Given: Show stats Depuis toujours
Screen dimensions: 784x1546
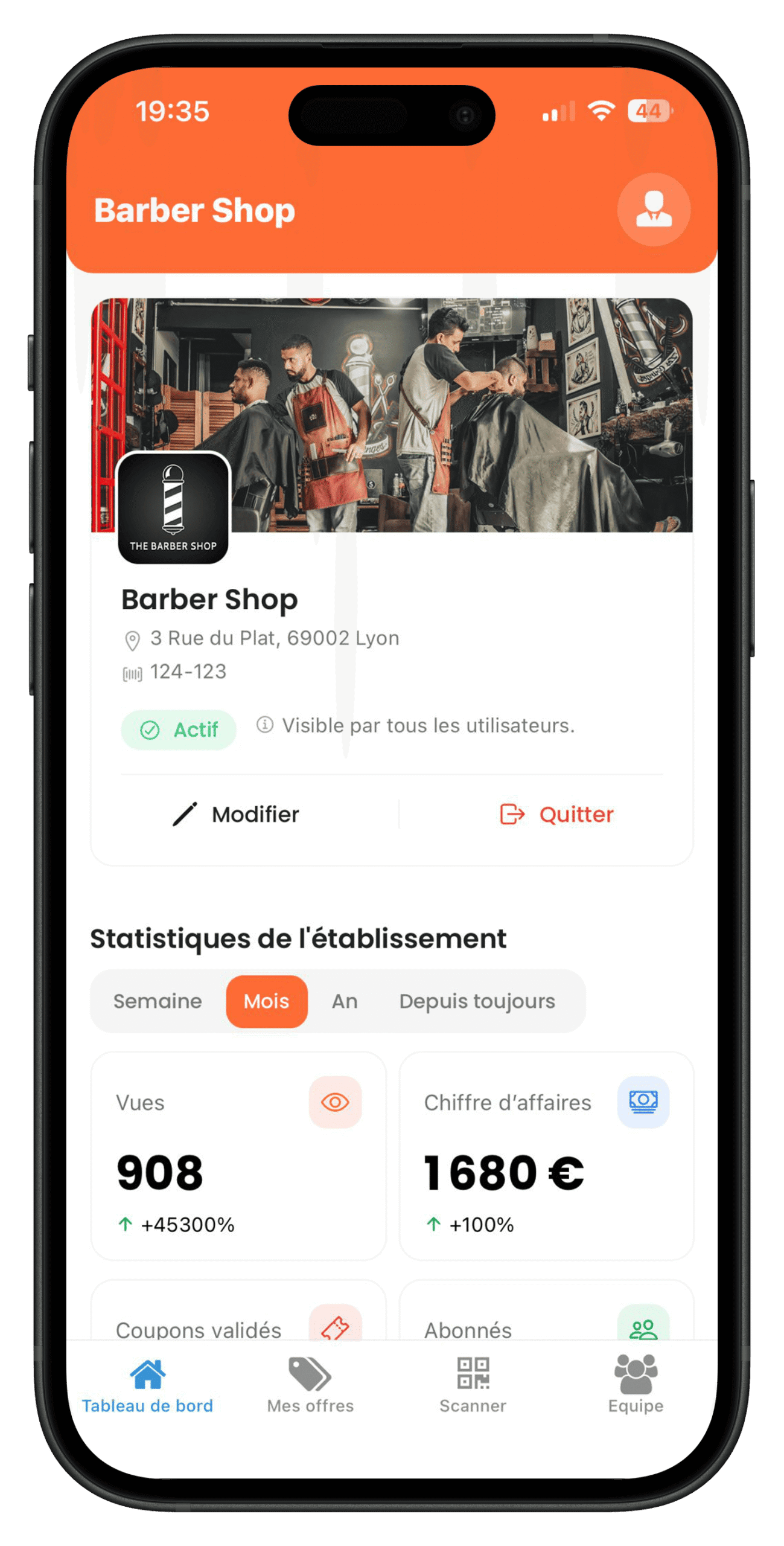Looking at the screenshot, I should [477, 1001].
